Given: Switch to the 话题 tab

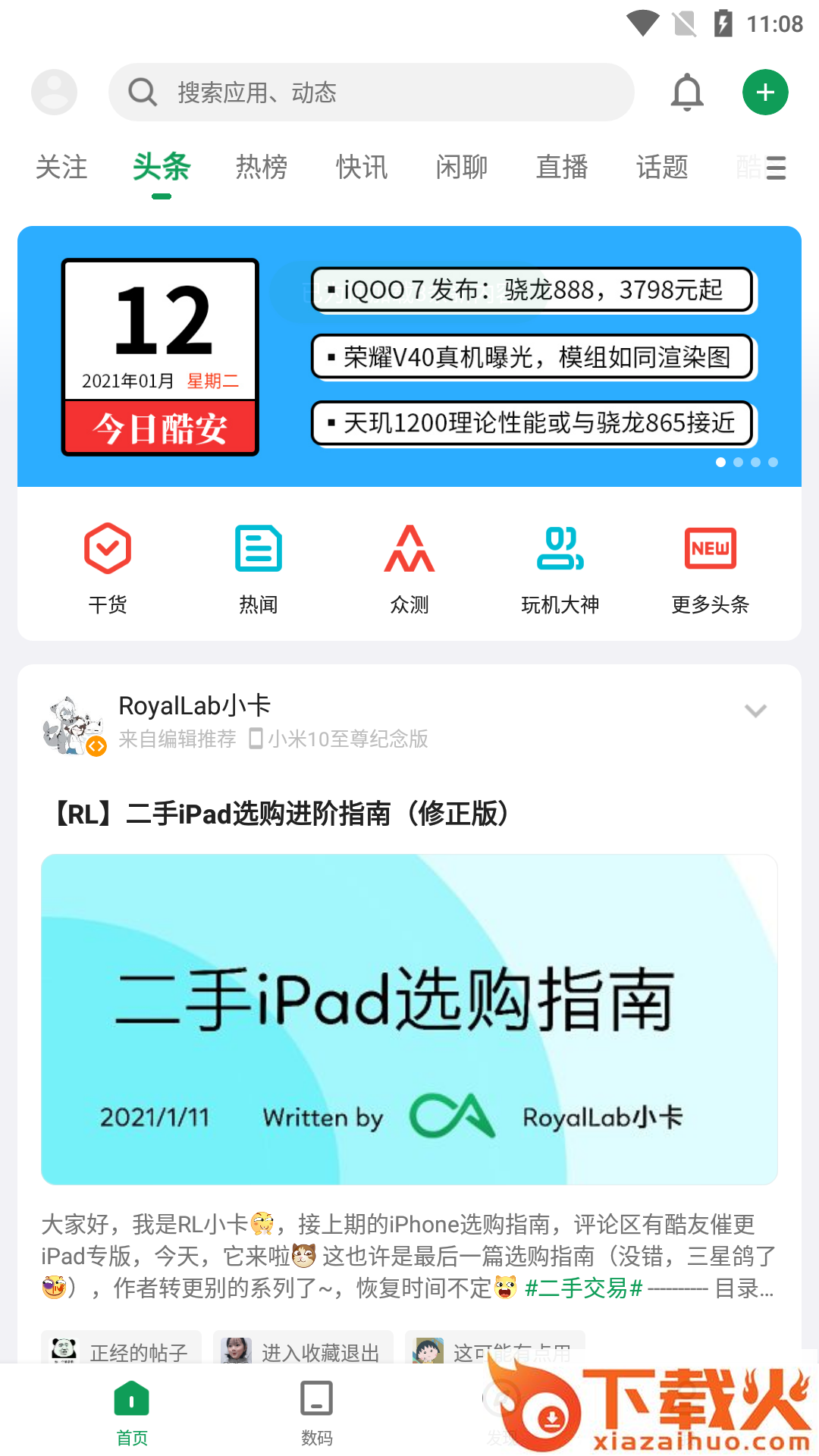Looking at the screenshot, I should 662,167.
